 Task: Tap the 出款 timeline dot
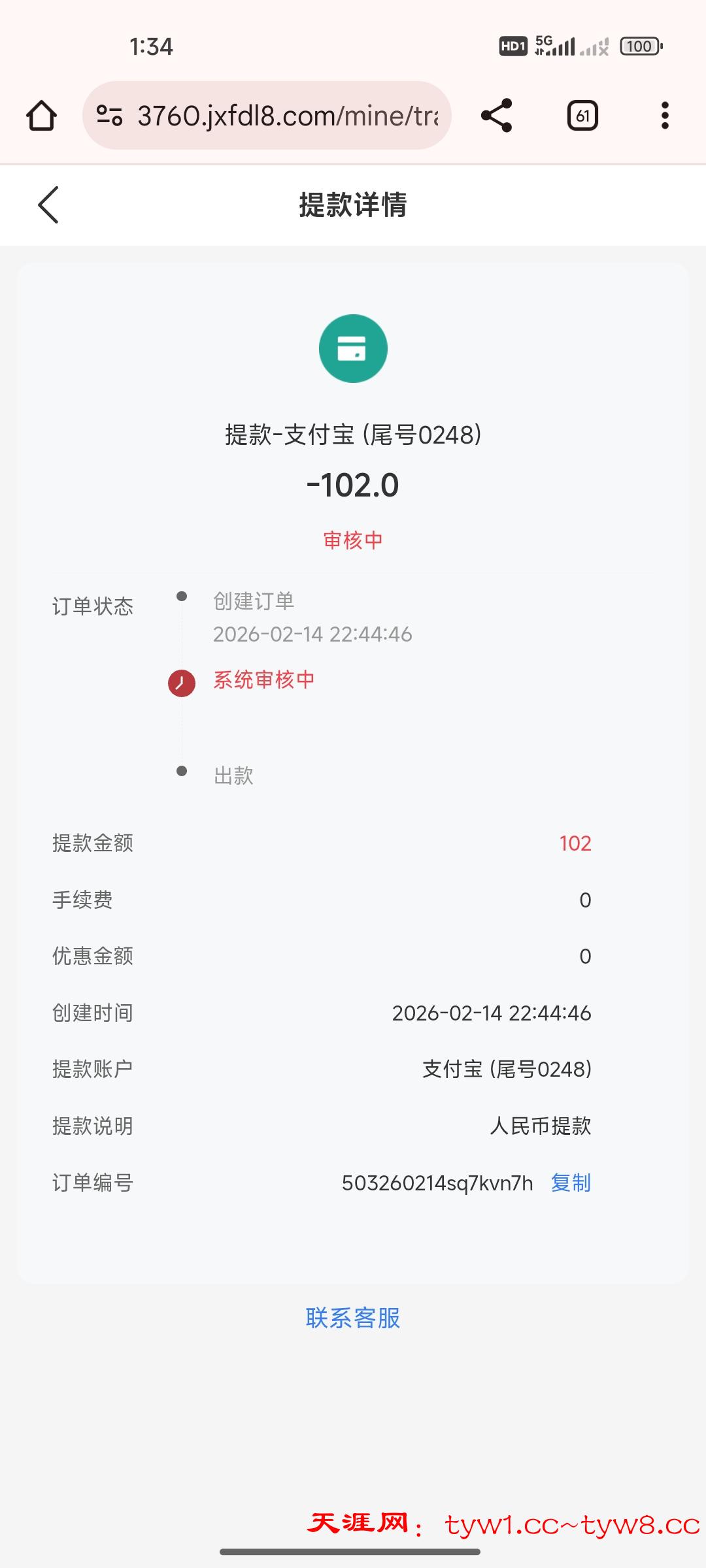coord(181,771)
